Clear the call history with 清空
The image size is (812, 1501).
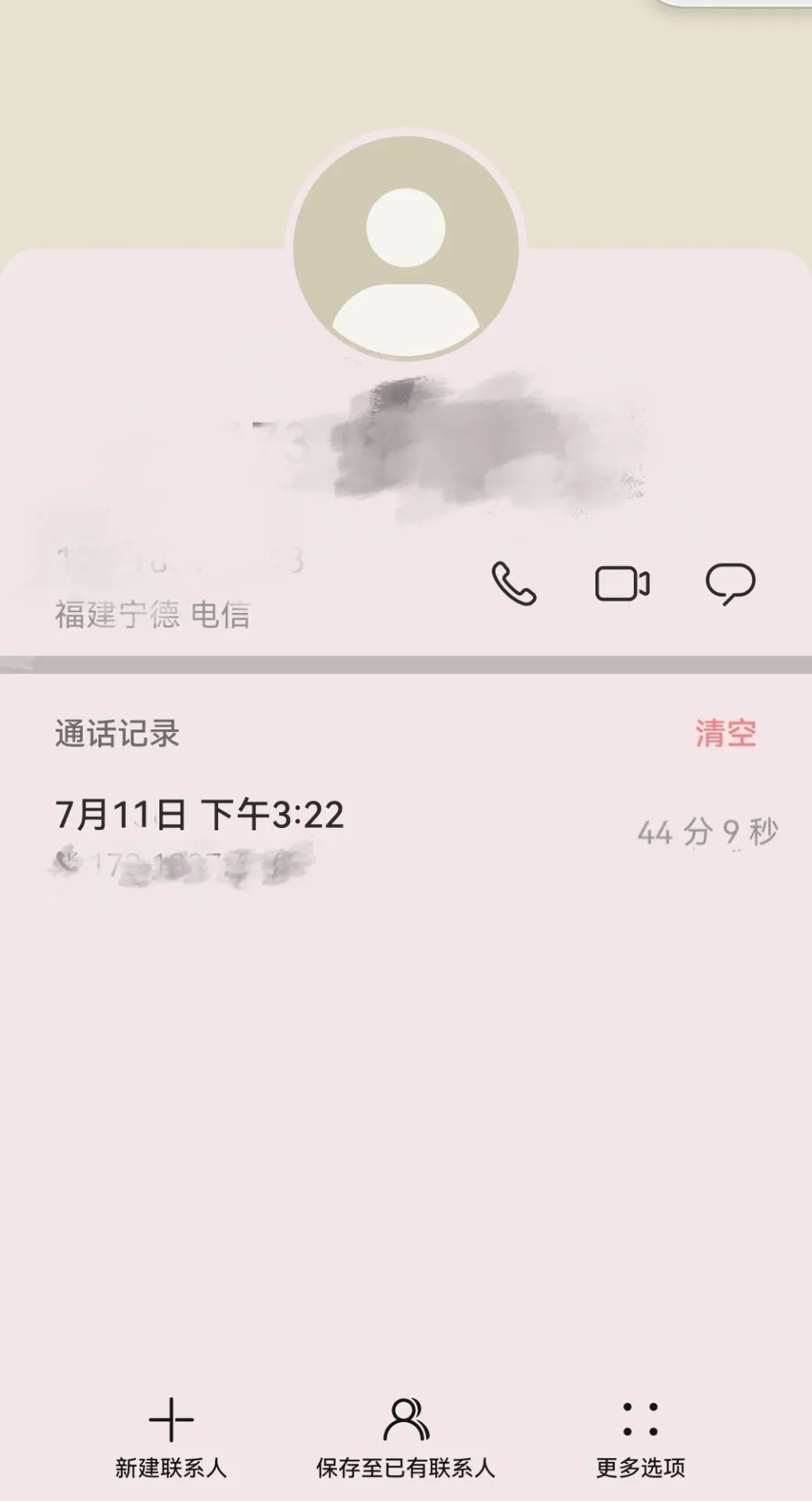[725, 733]
